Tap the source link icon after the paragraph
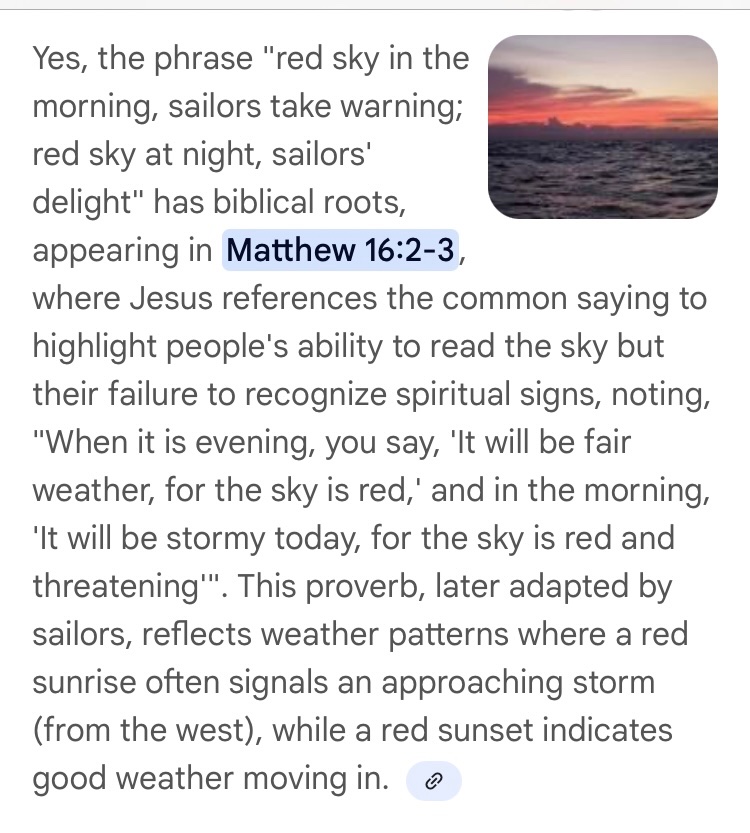750x833 pixels. (x=434, y=782)
